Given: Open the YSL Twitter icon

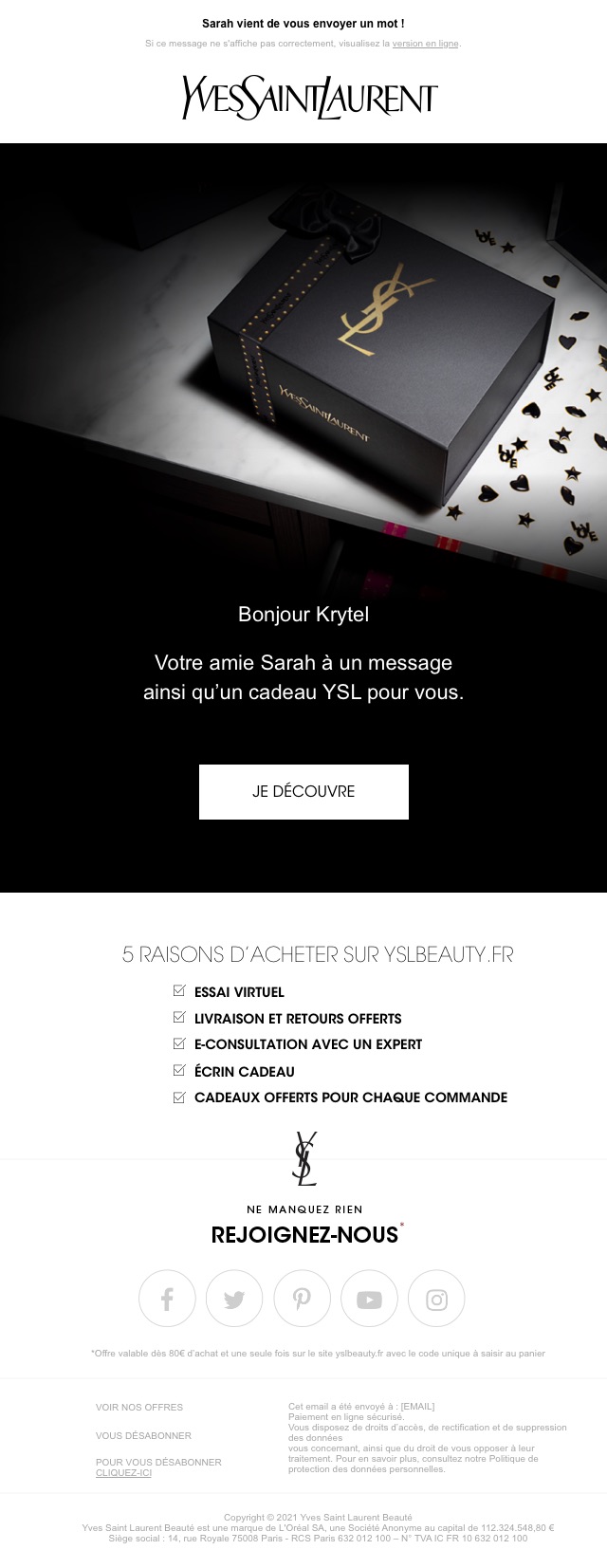Looking at the screenshot, I should (234, 1299).
